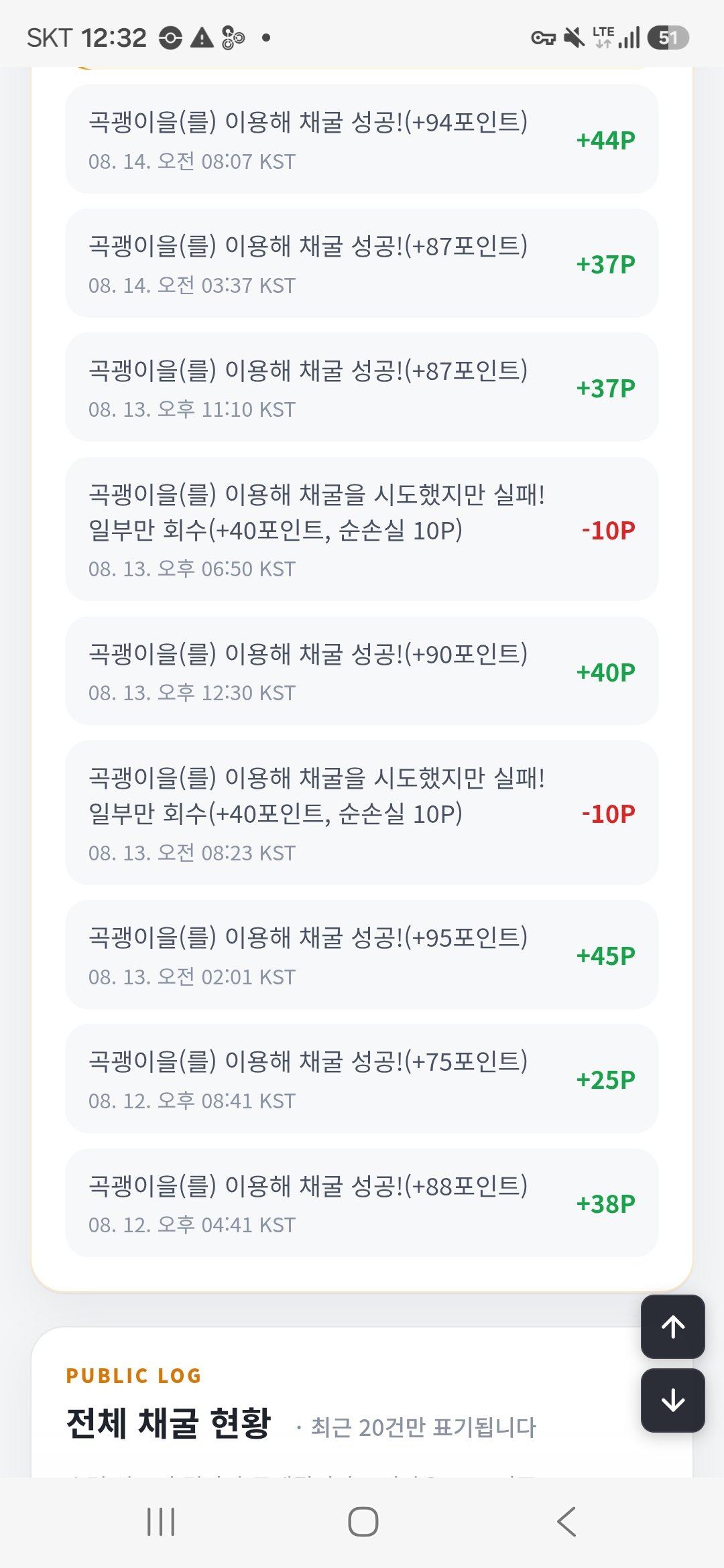Image resolution: width=724 pixels, height=1568 pixels.
Task: Go to the home screen
Action: (x=363, y=1522)
